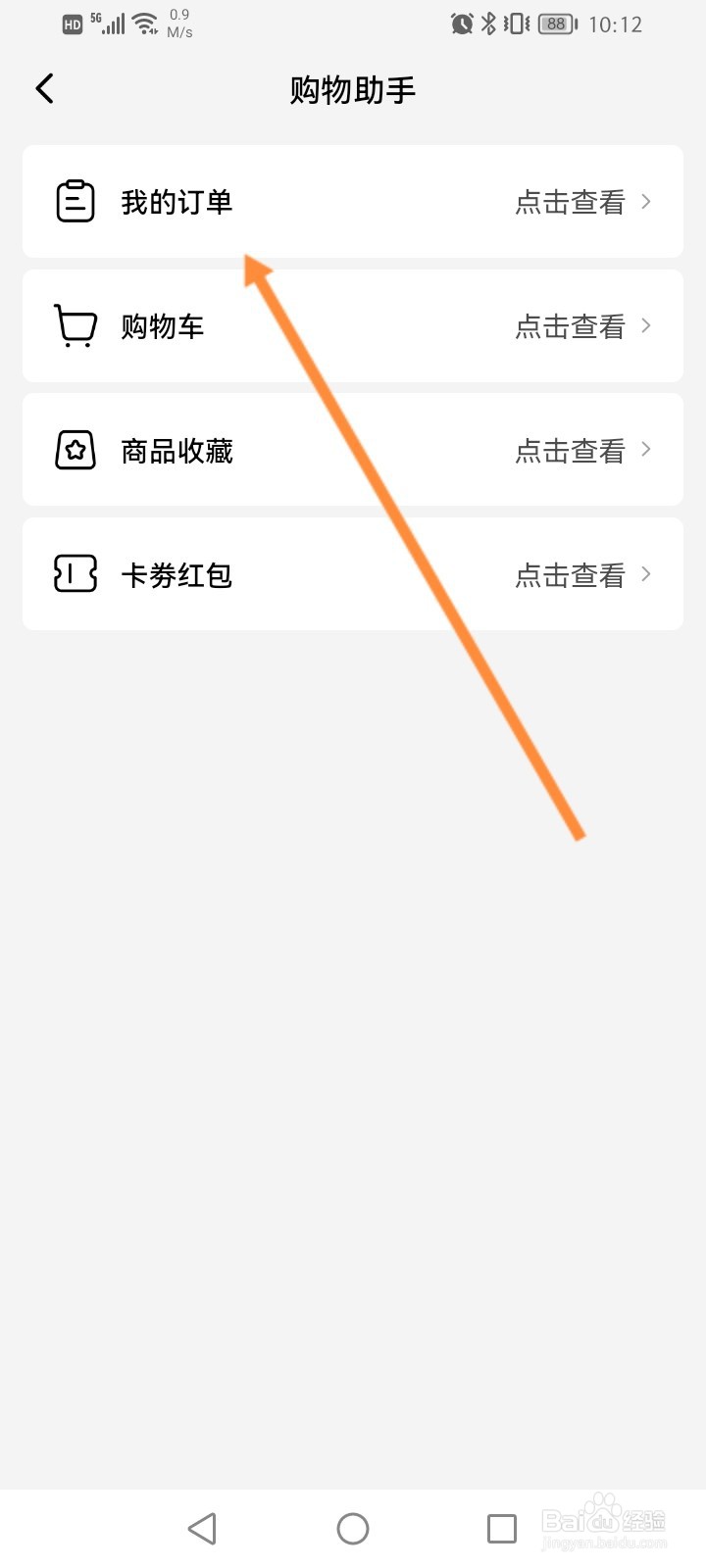The image size is (706, 1568).
Task: Expand 我的订单 via its chevron arrow
Action: point(646,201)
